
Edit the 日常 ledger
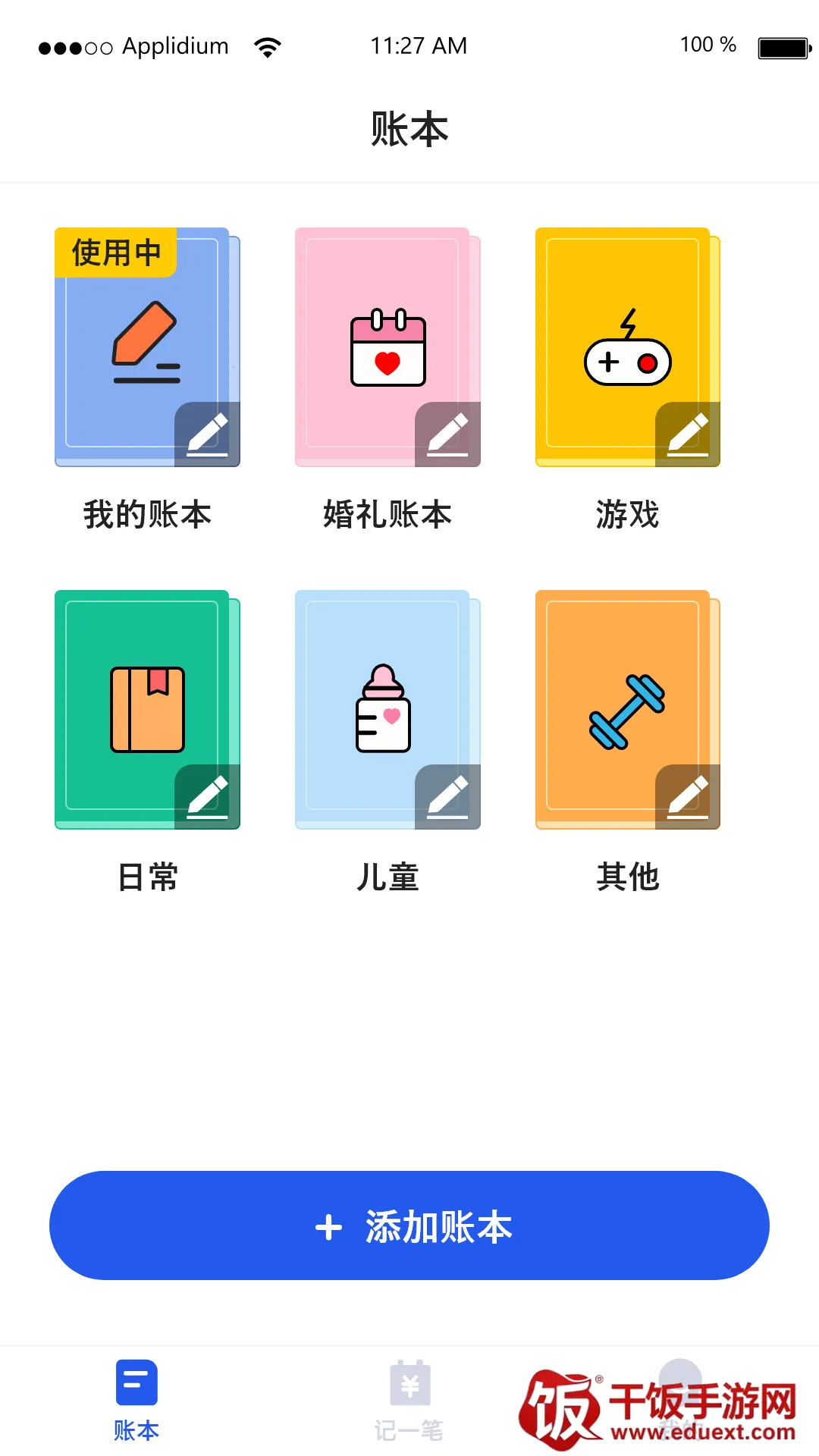[x=207, y=796]
